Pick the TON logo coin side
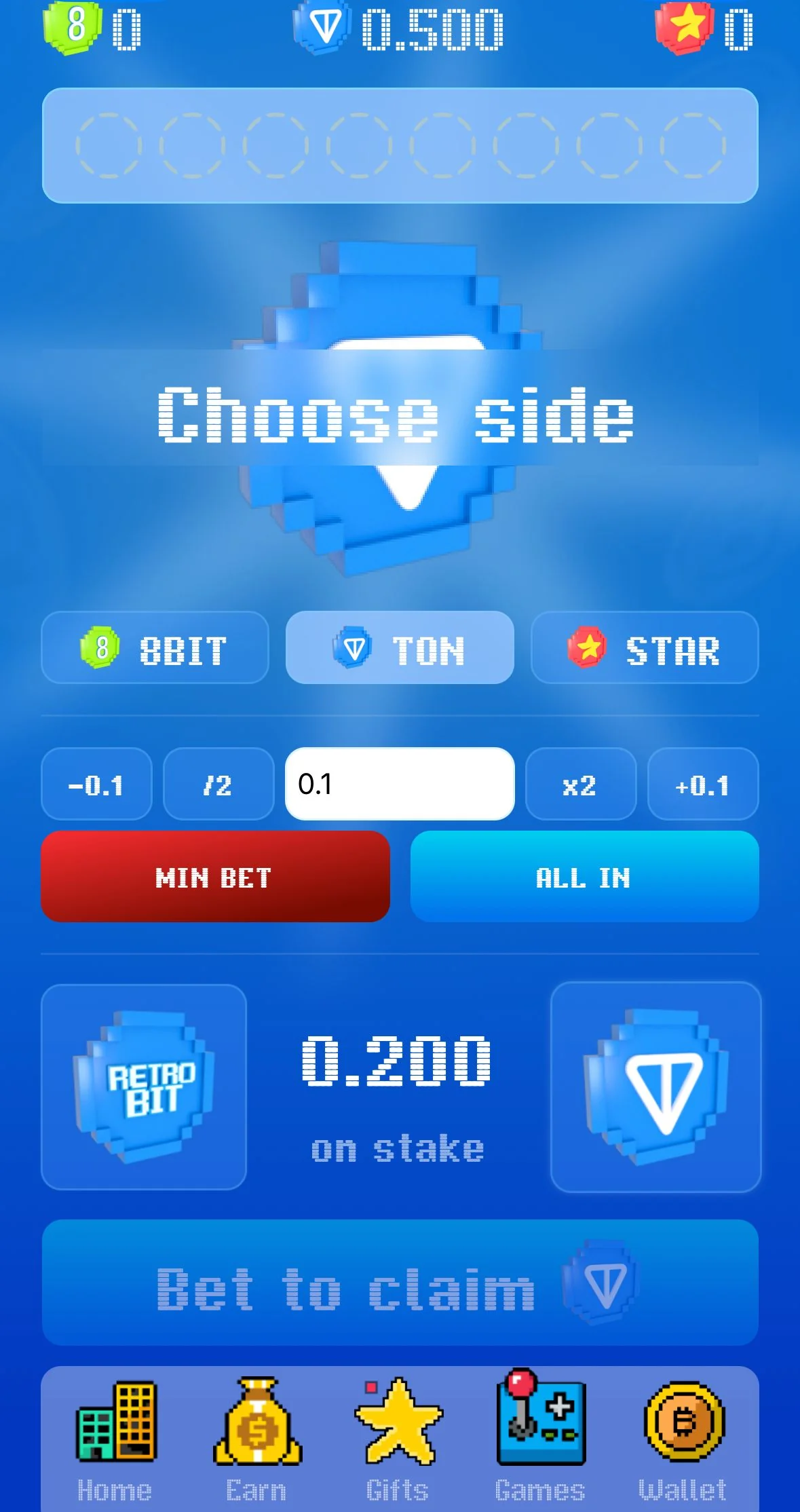The height and width of the screenshot is (1512, 800). point(655,1086)
